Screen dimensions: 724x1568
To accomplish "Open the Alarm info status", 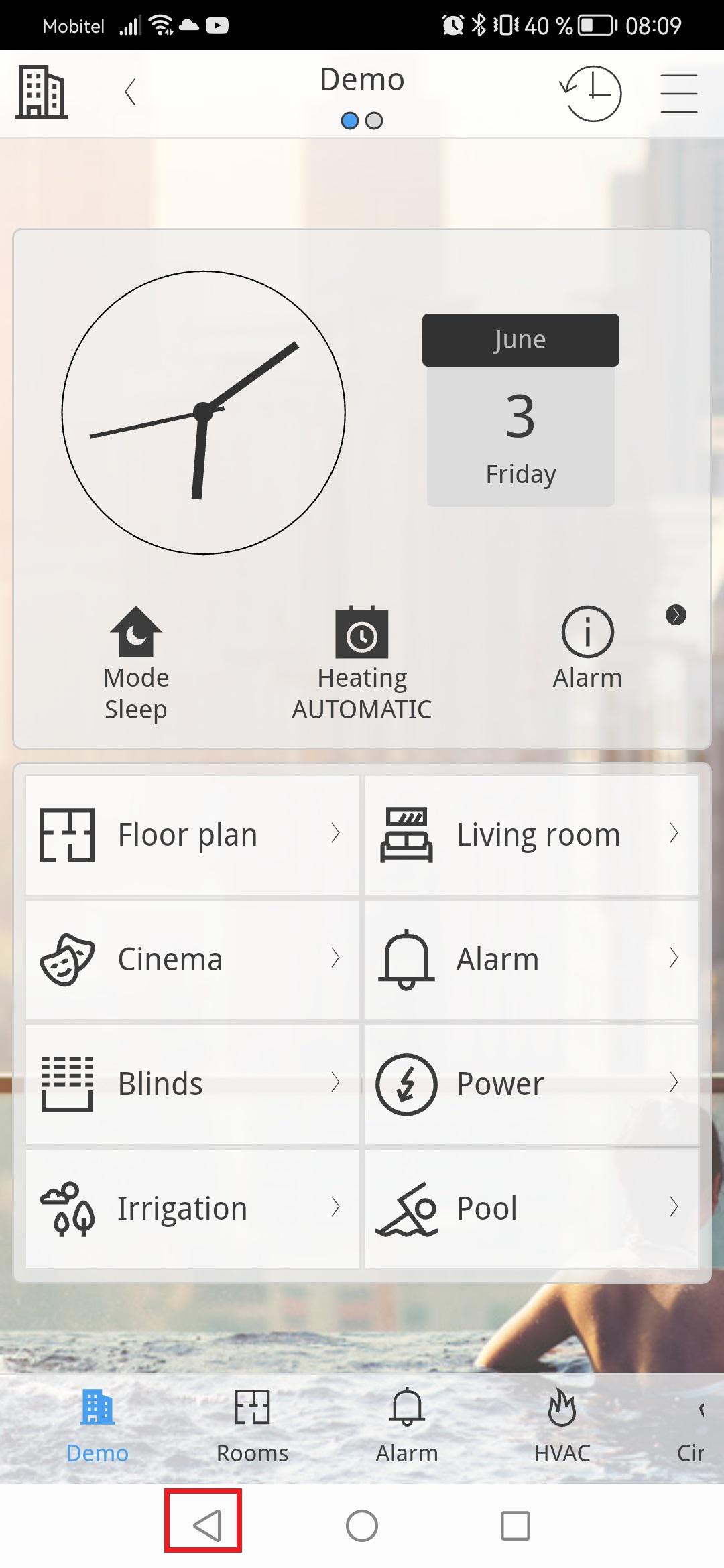I will 587,648.
